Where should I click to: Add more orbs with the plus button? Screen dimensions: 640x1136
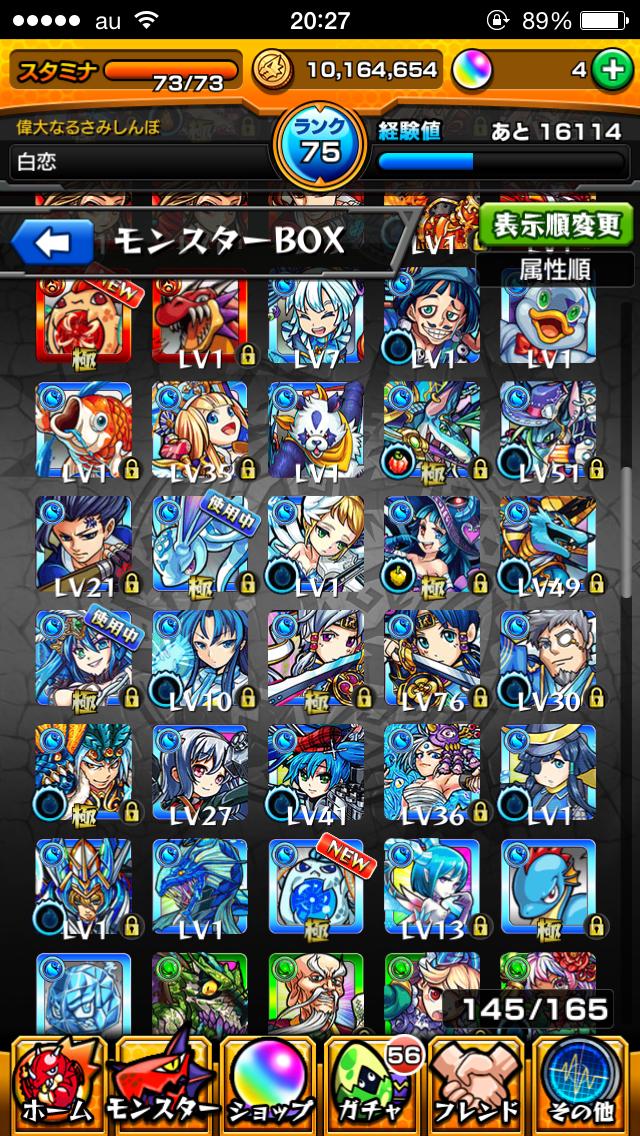coord(608,70)
